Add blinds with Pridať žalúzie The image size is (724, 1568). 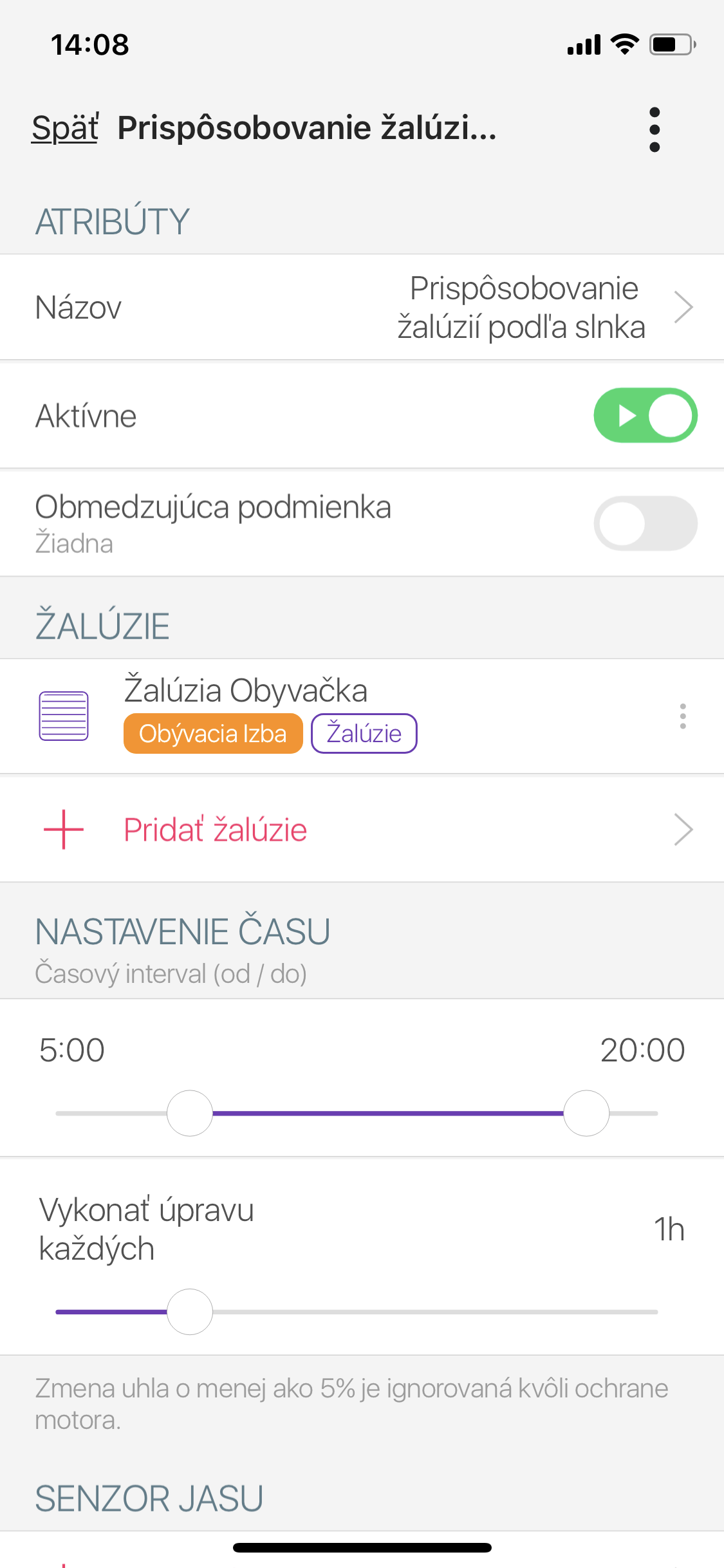coord(362,829)
